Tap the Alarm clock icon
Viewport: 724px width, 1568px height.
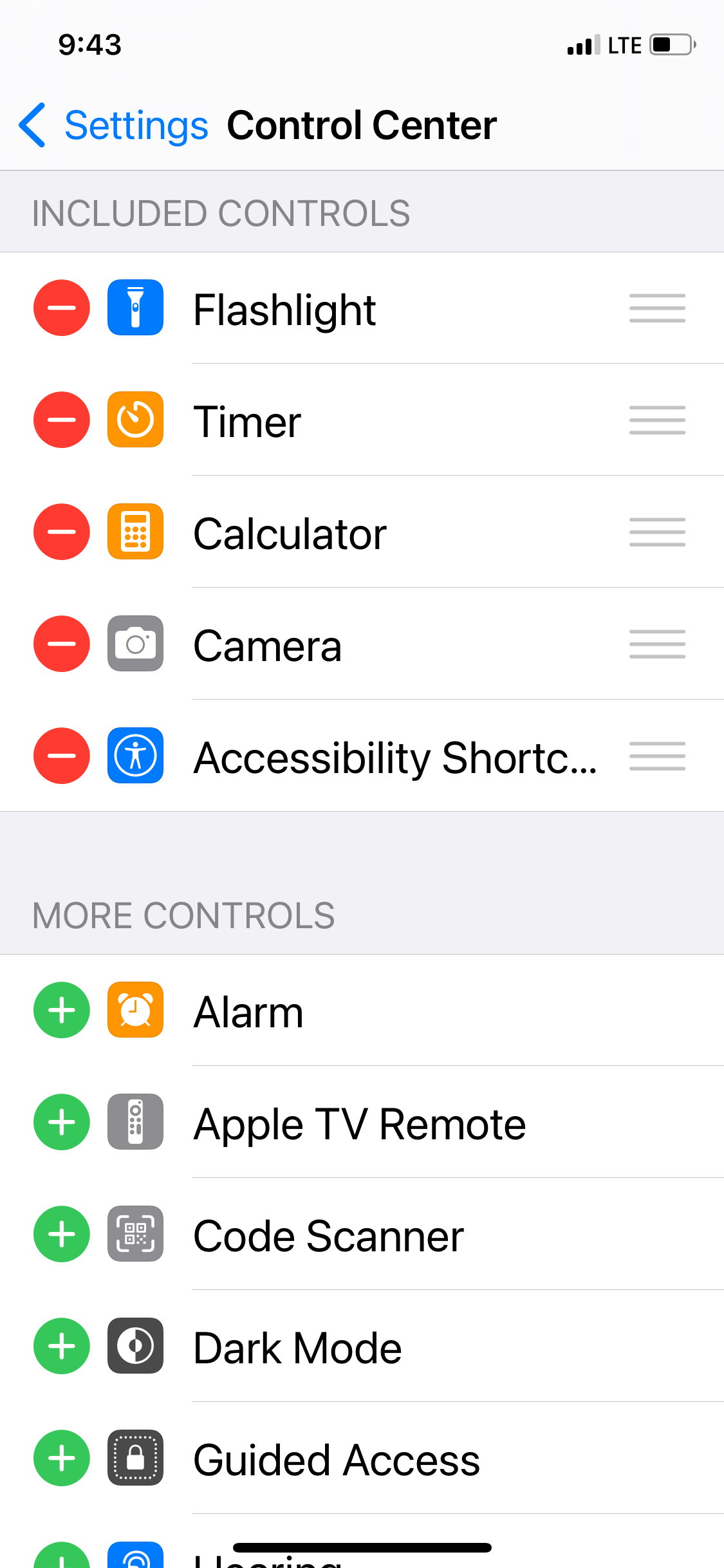[135, 1011]
